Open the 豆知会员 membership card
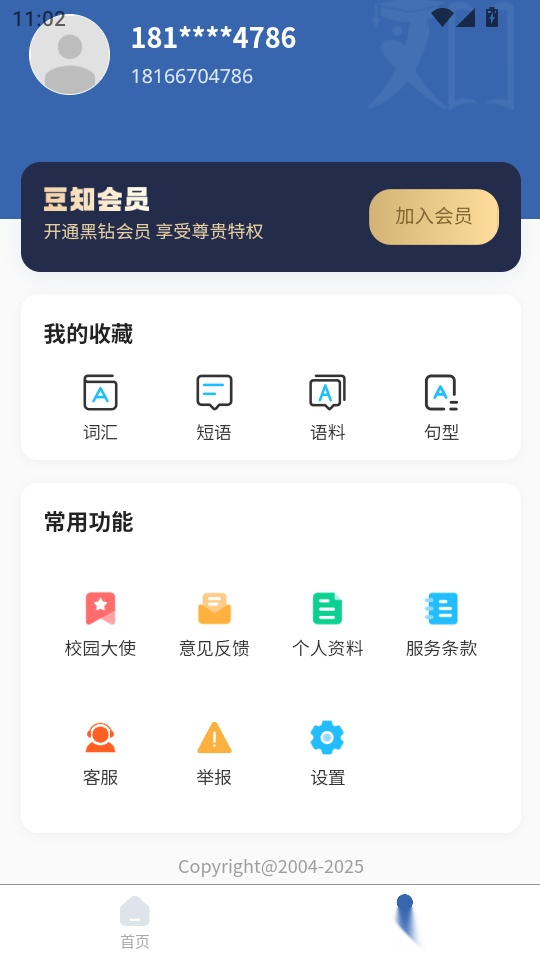 point(271,217)
